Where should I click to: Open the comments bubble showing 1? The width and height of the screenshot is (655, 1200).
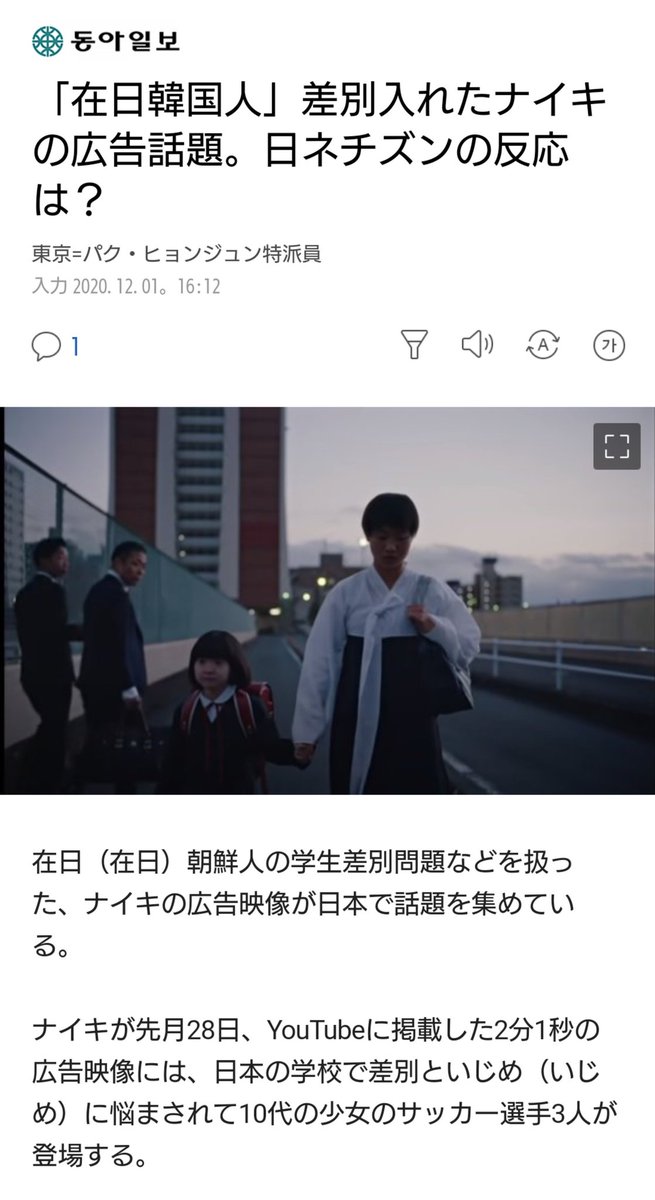pos(56,346)
